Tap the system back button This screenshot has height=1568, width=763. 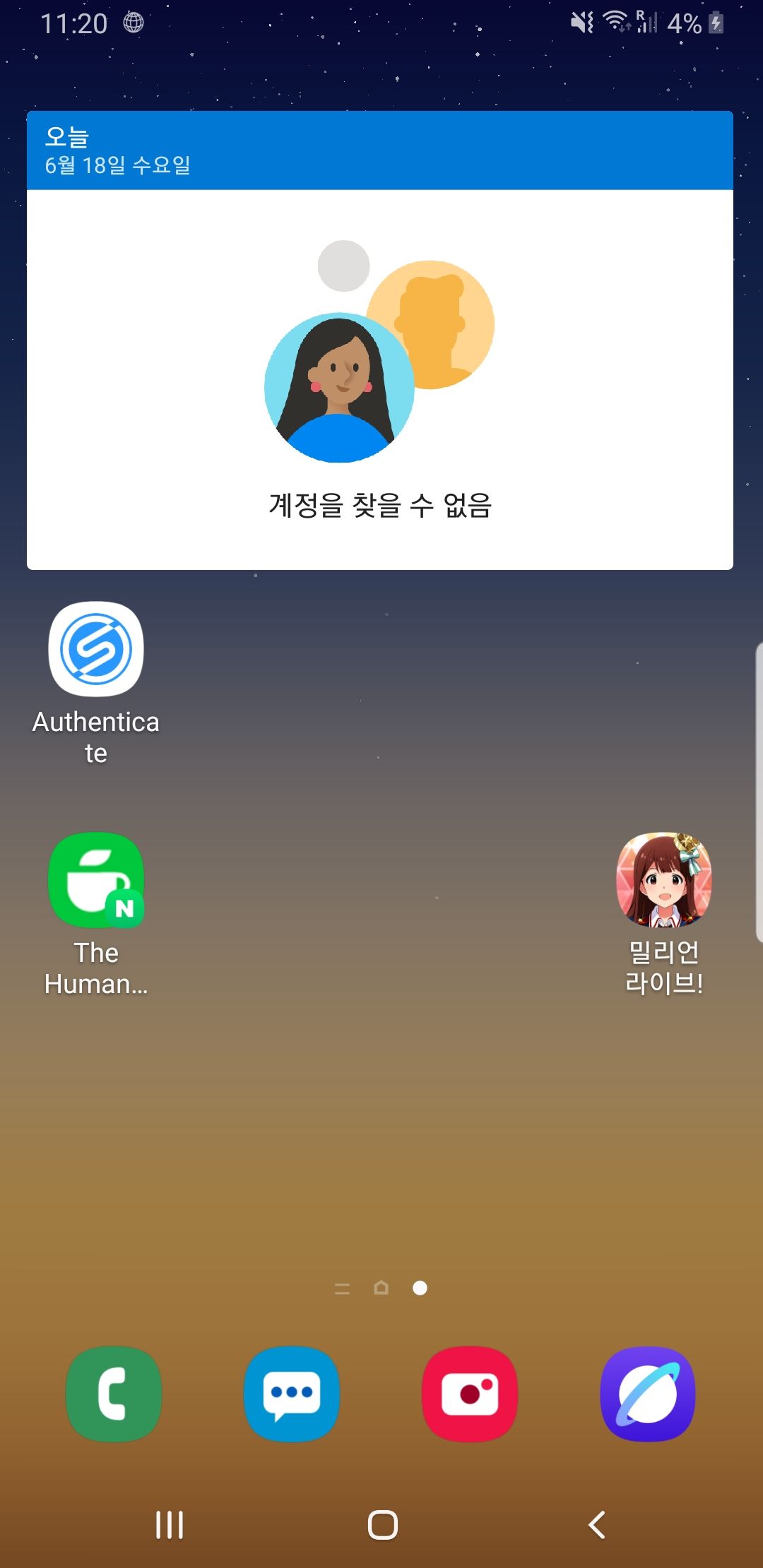coord(597,1524)
